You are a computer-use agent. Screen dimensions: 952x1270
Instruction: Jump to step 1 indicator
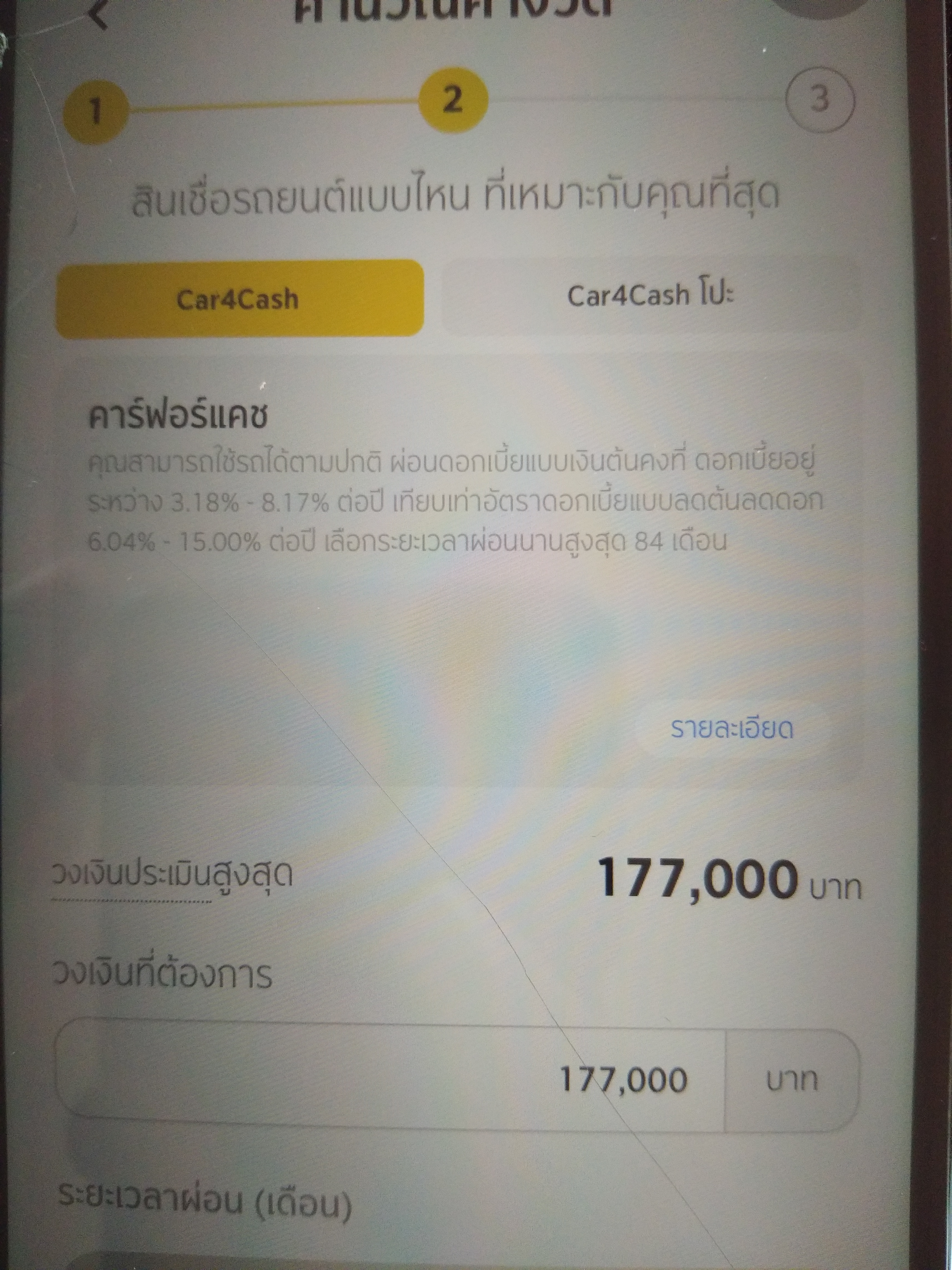(x=95, y=111)
